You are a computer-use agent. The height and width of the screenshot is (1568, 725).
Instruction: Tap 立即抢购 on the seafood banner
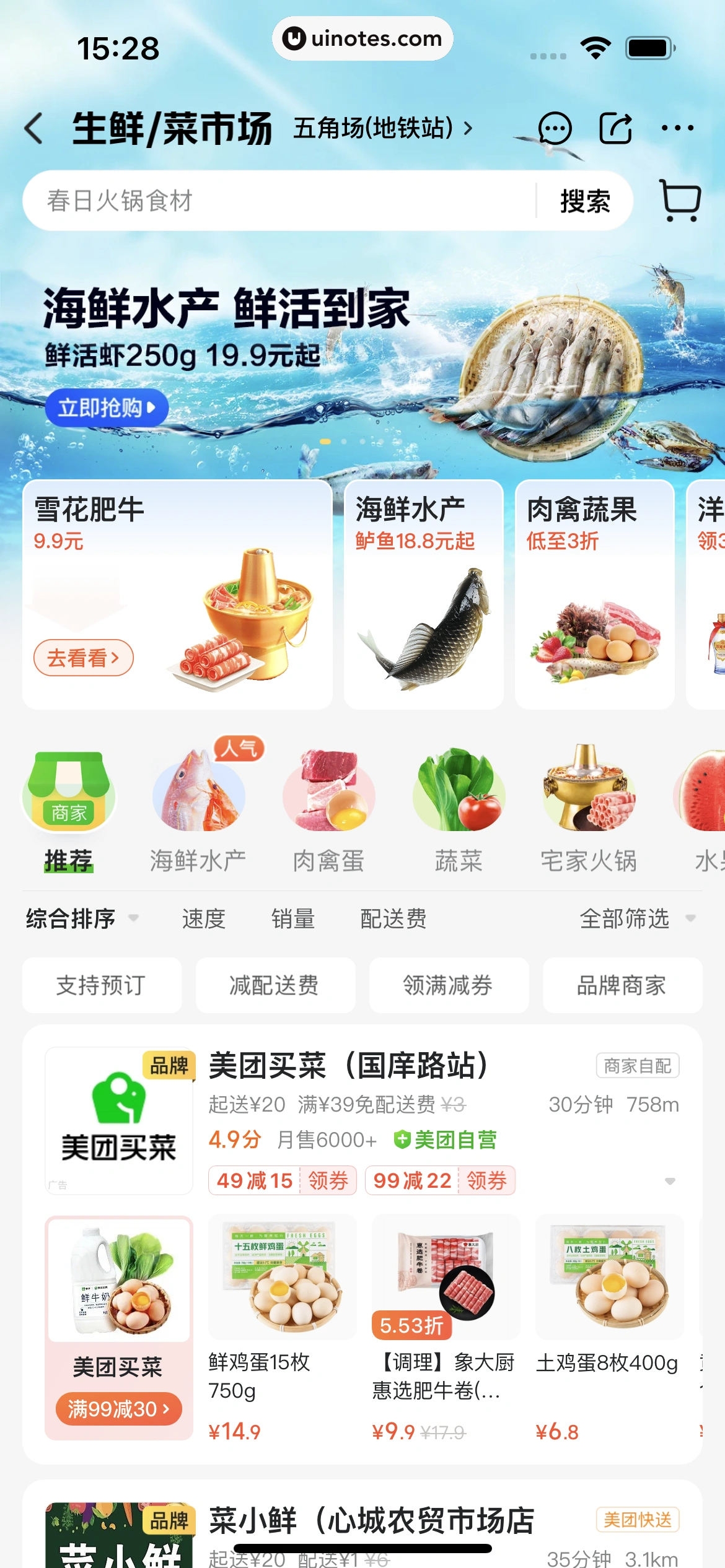coord(107,407)
